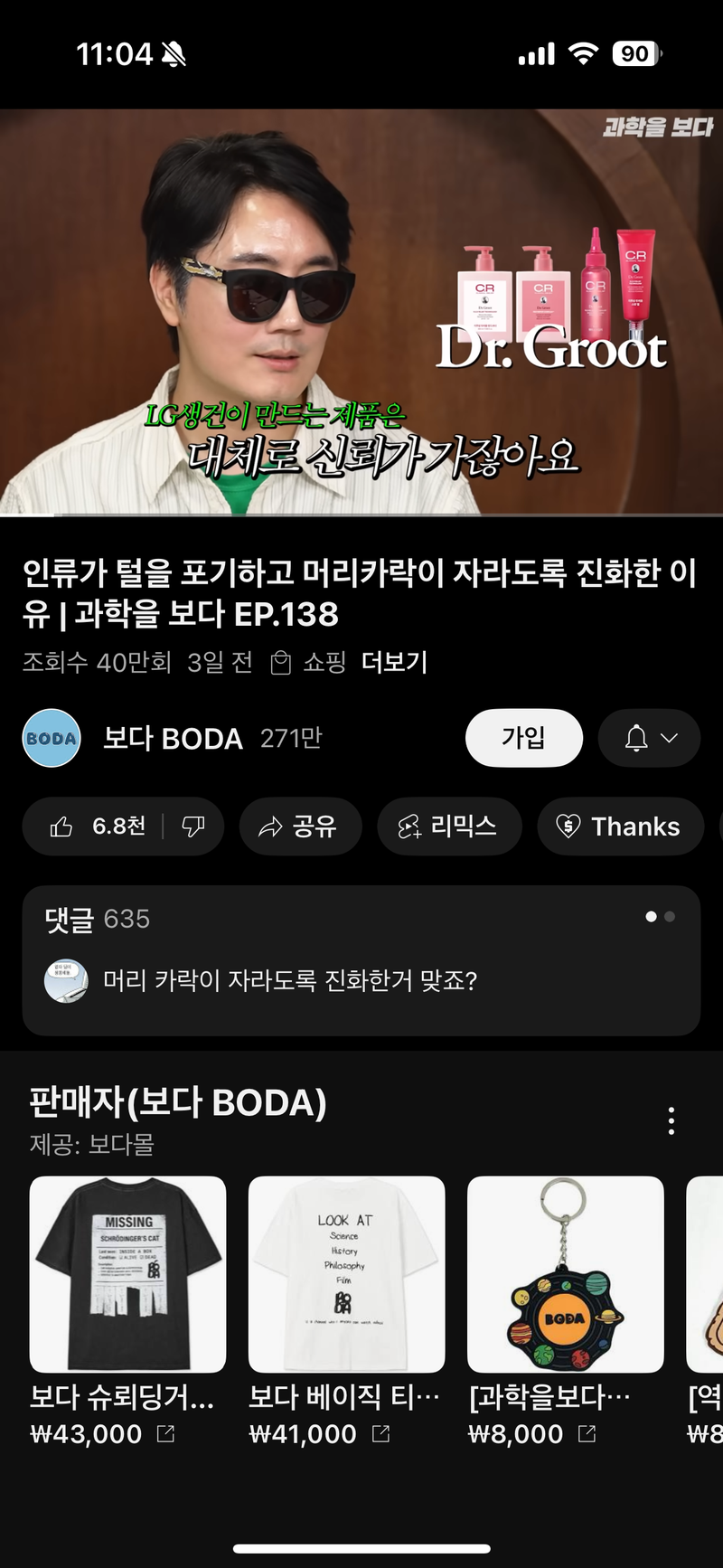
Task: Dislike this video
Action: [x=193, y=827]
